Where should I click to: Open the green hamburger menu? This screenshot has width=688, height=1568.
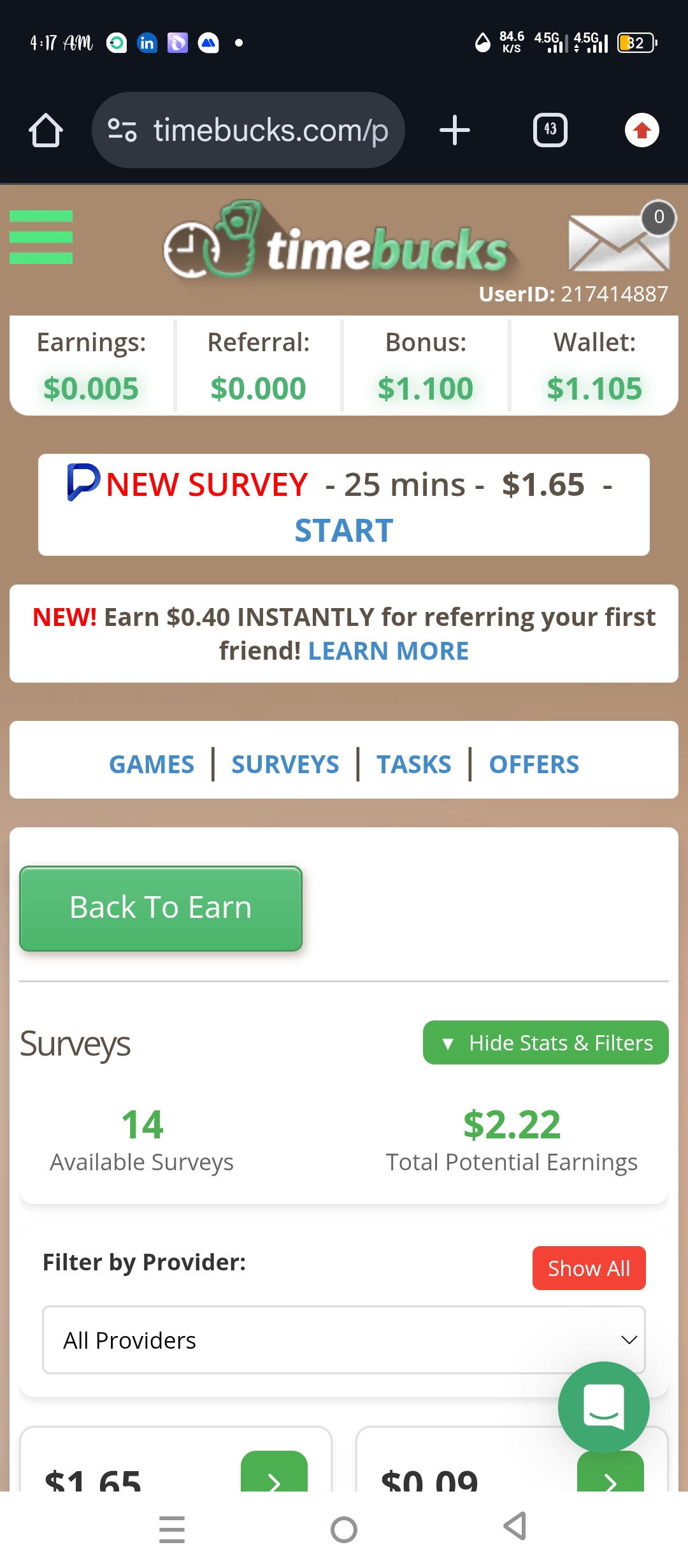(x=41, y=237)
